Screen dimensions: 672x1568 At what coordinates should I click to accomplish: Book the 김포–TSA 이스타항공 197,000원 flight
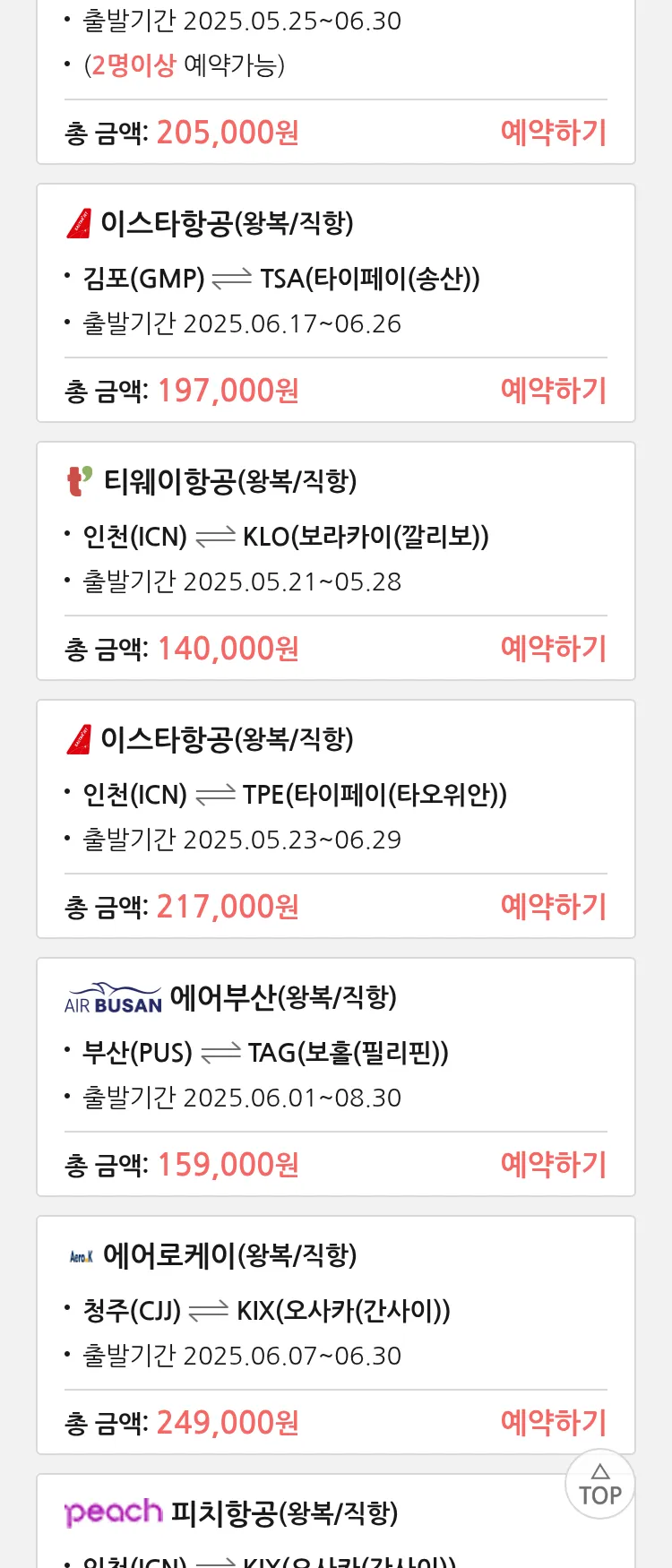pos(553,391)
